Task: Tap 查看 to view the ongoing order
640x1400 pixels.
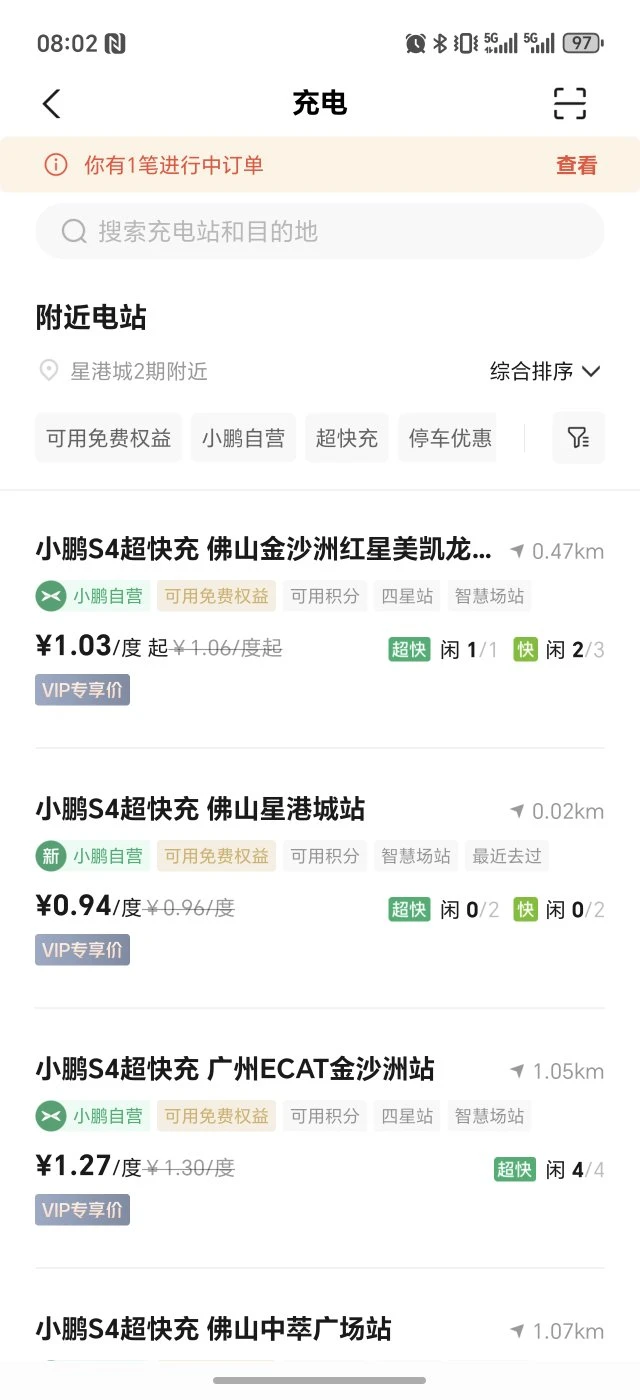Action: 577,165
